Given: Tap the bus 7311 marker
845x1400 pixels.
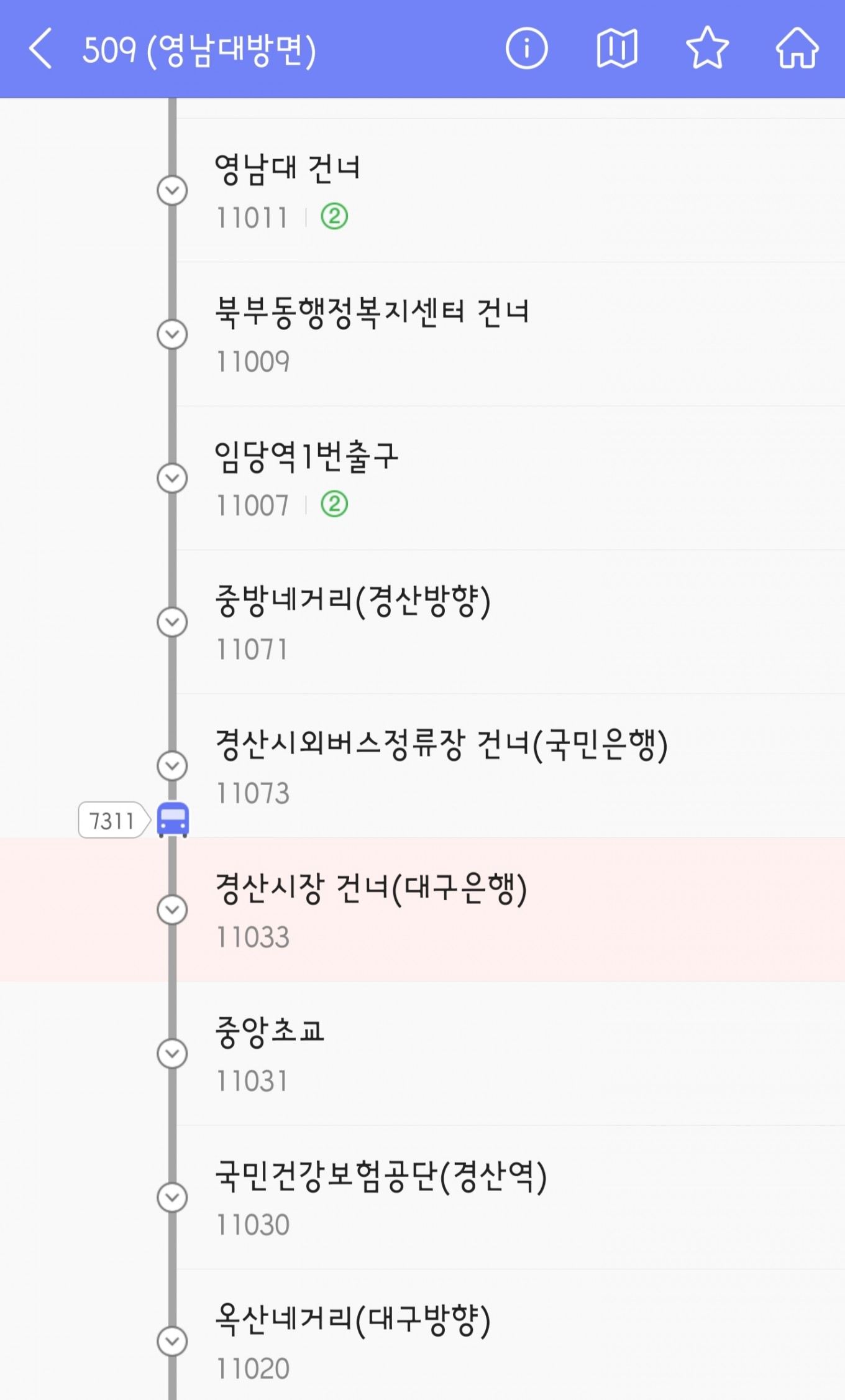Looking at the screenshot, I should tap(173, 819).
